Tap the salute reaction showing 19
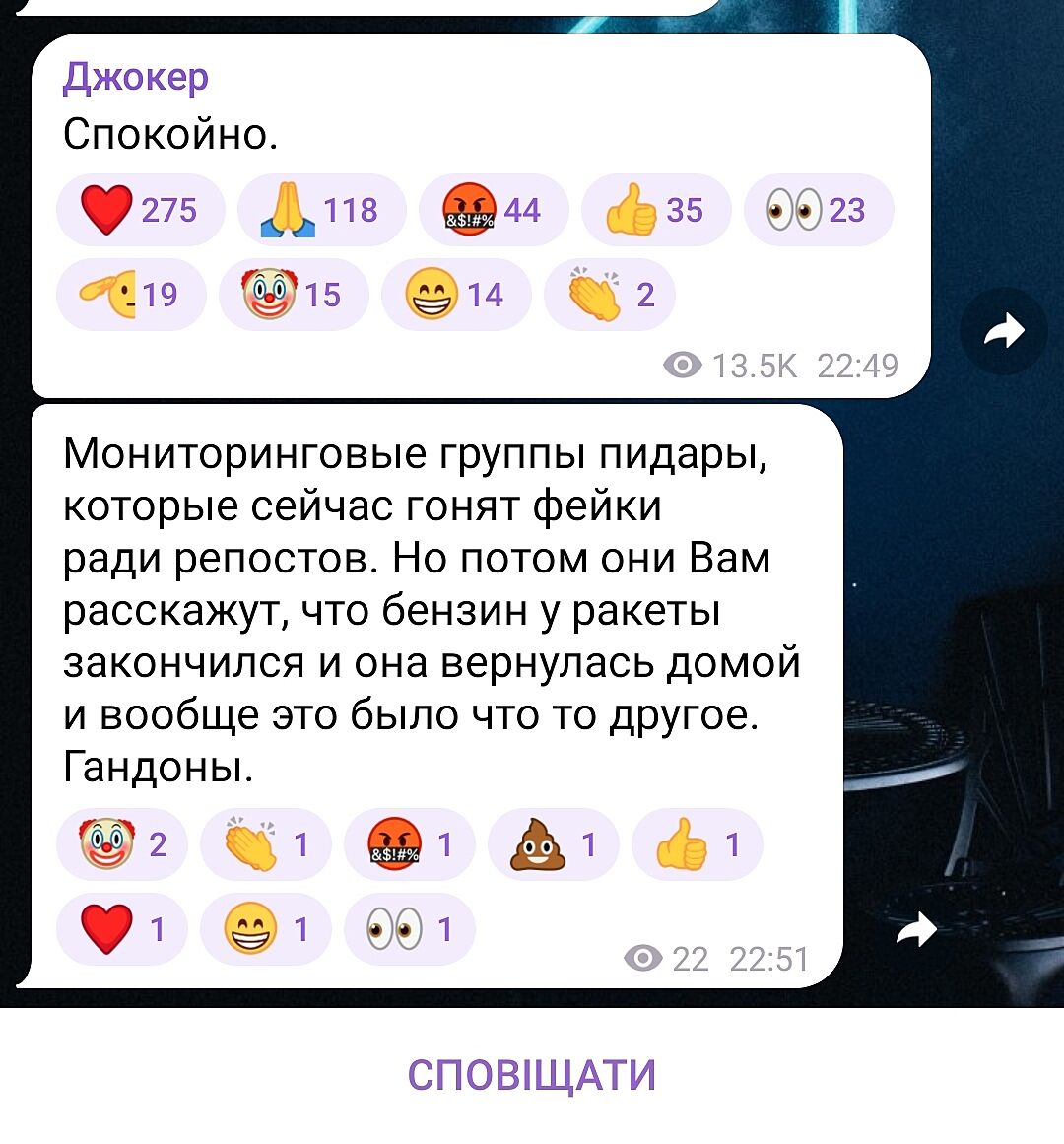1064x1144 pixels. (x=130, y=295)
